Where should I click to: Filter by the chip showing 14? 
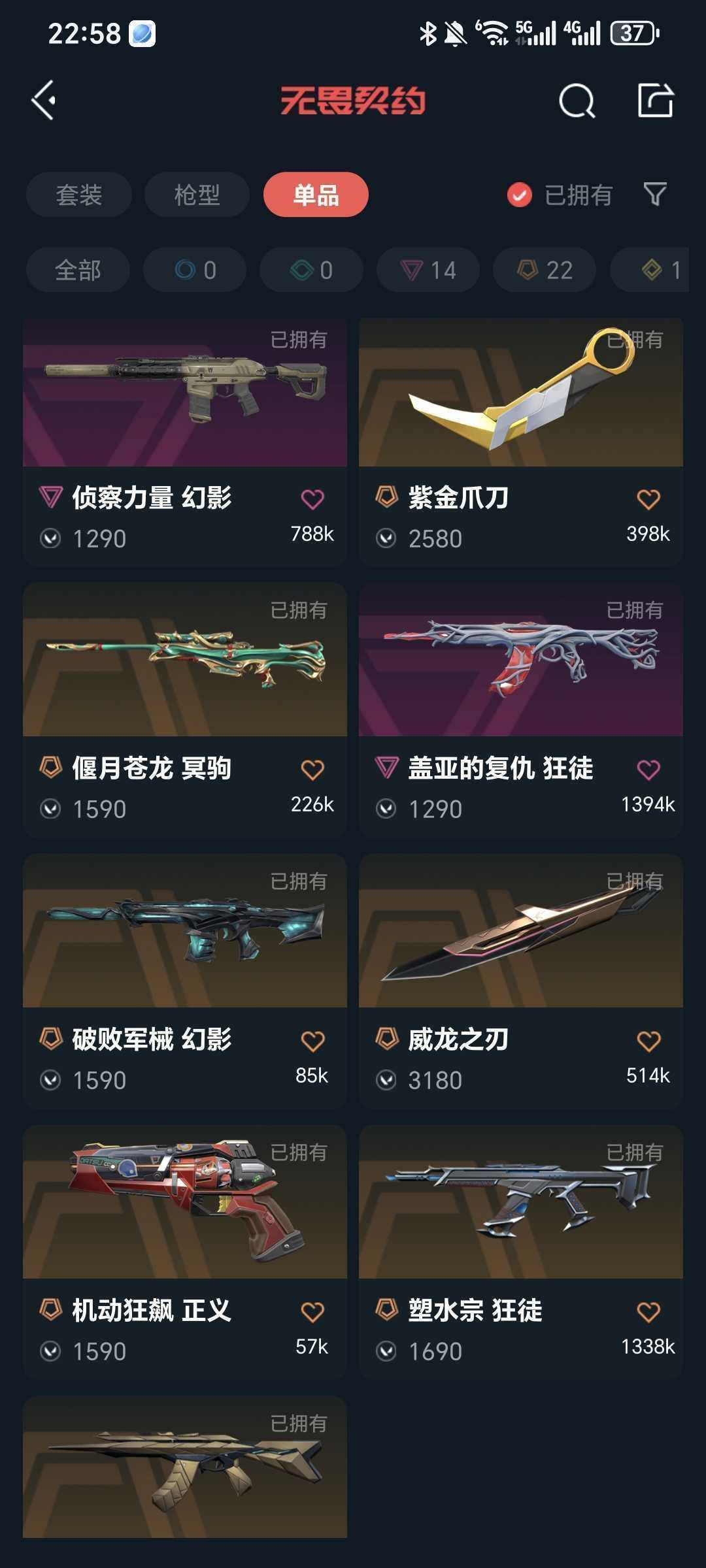(428, 270)
